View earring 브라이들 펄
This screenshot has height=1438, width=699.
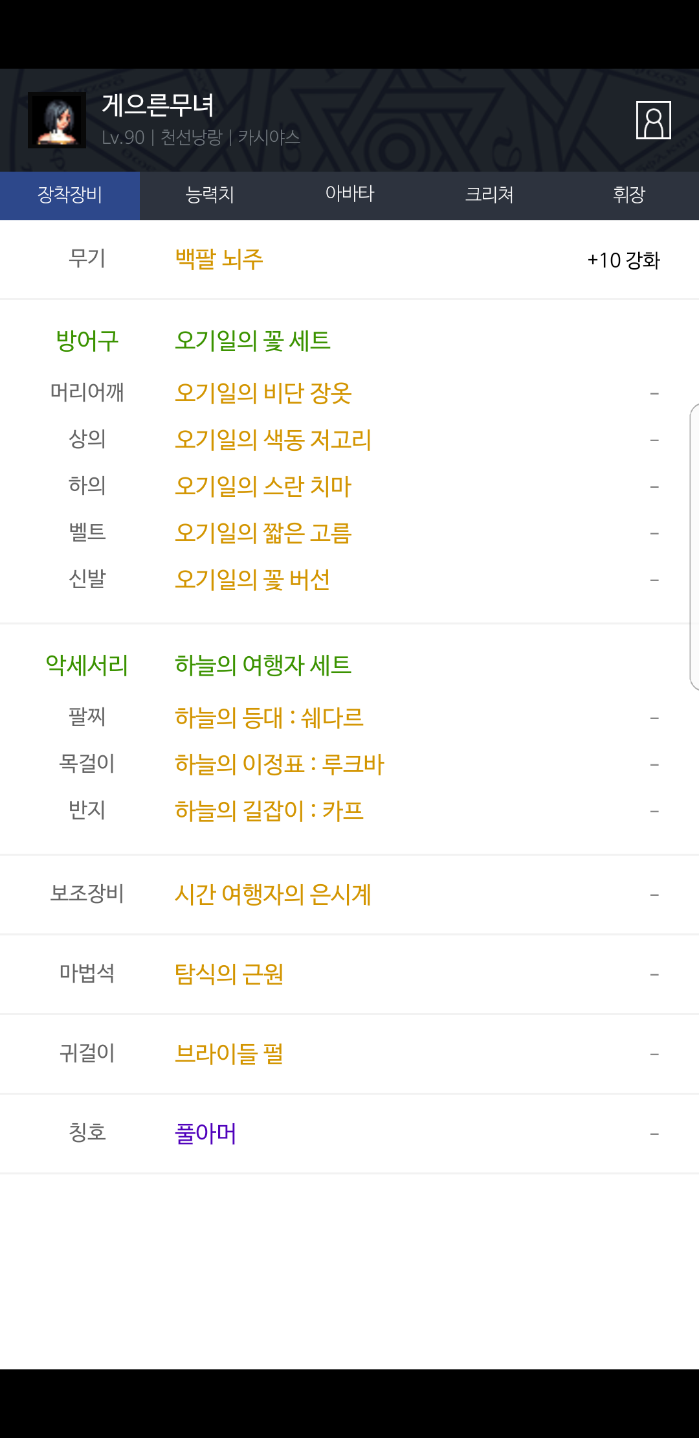[229, 1054]
